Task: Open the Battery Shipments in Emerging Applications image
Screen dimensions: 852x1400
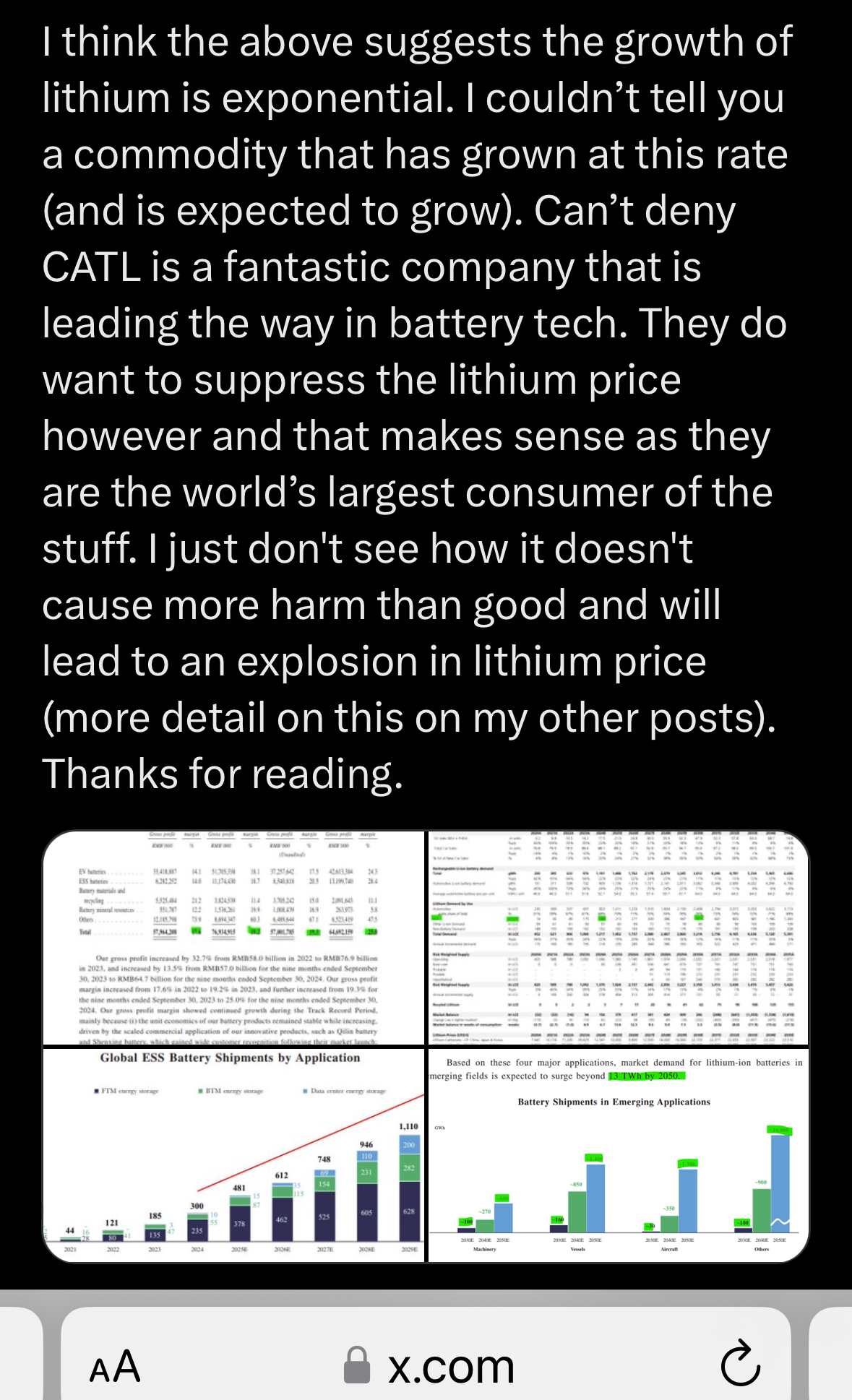Action: (619, 1155)
